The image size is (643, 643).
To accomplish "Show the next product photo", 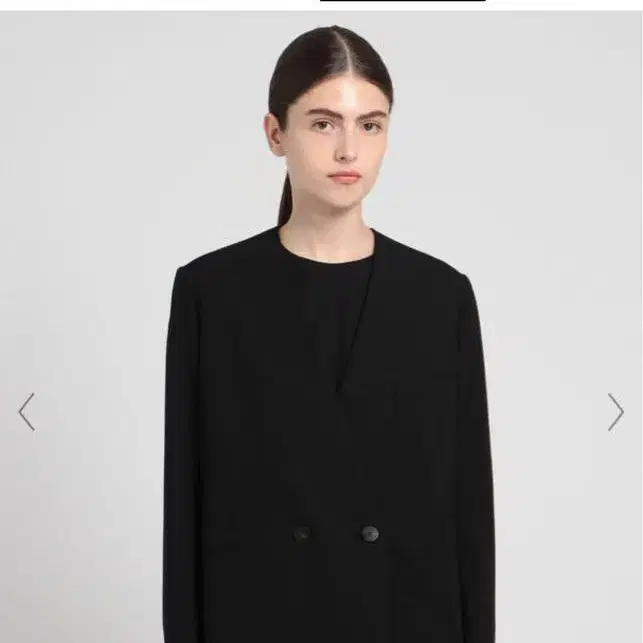I will coord(615,411).
